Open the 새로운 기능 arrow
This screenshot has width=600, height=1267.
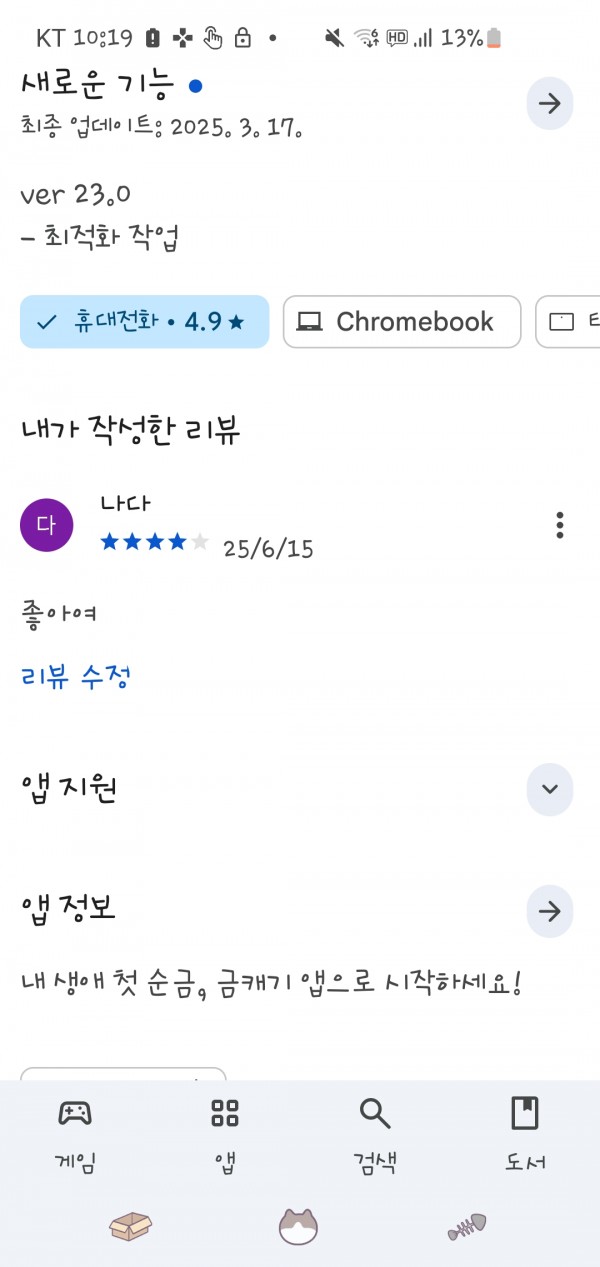click(549, 103)
